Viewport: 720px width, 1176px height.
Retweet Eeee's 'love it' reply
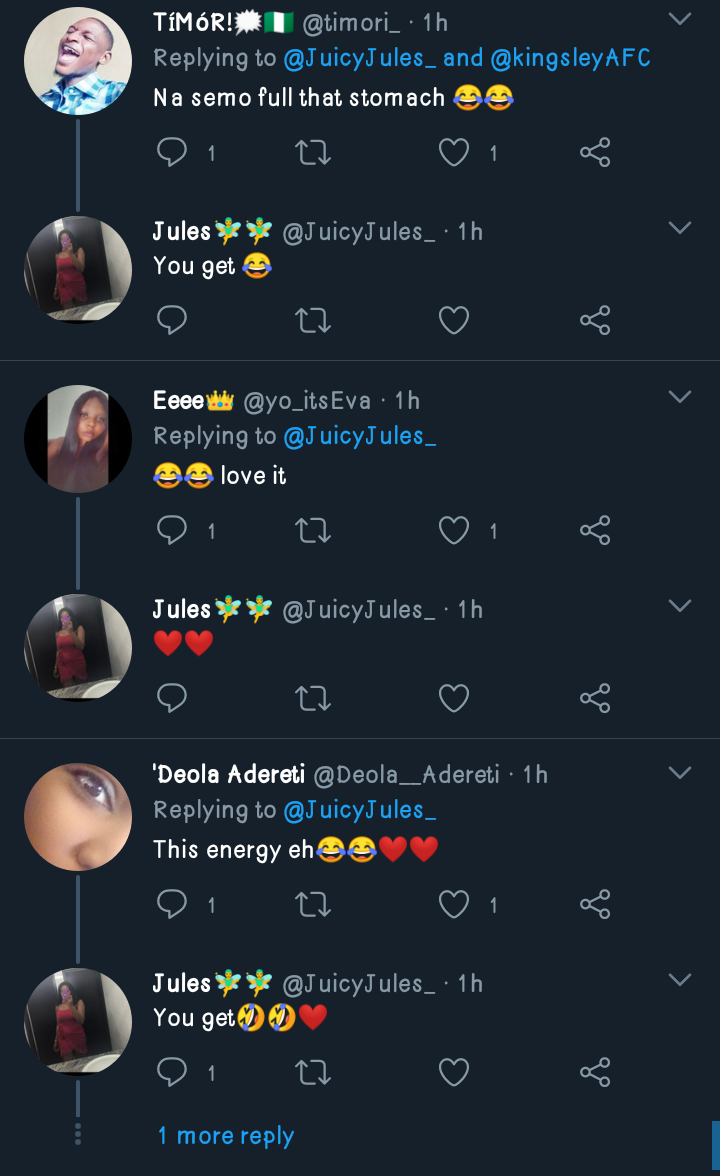click(x=314, y=530)
